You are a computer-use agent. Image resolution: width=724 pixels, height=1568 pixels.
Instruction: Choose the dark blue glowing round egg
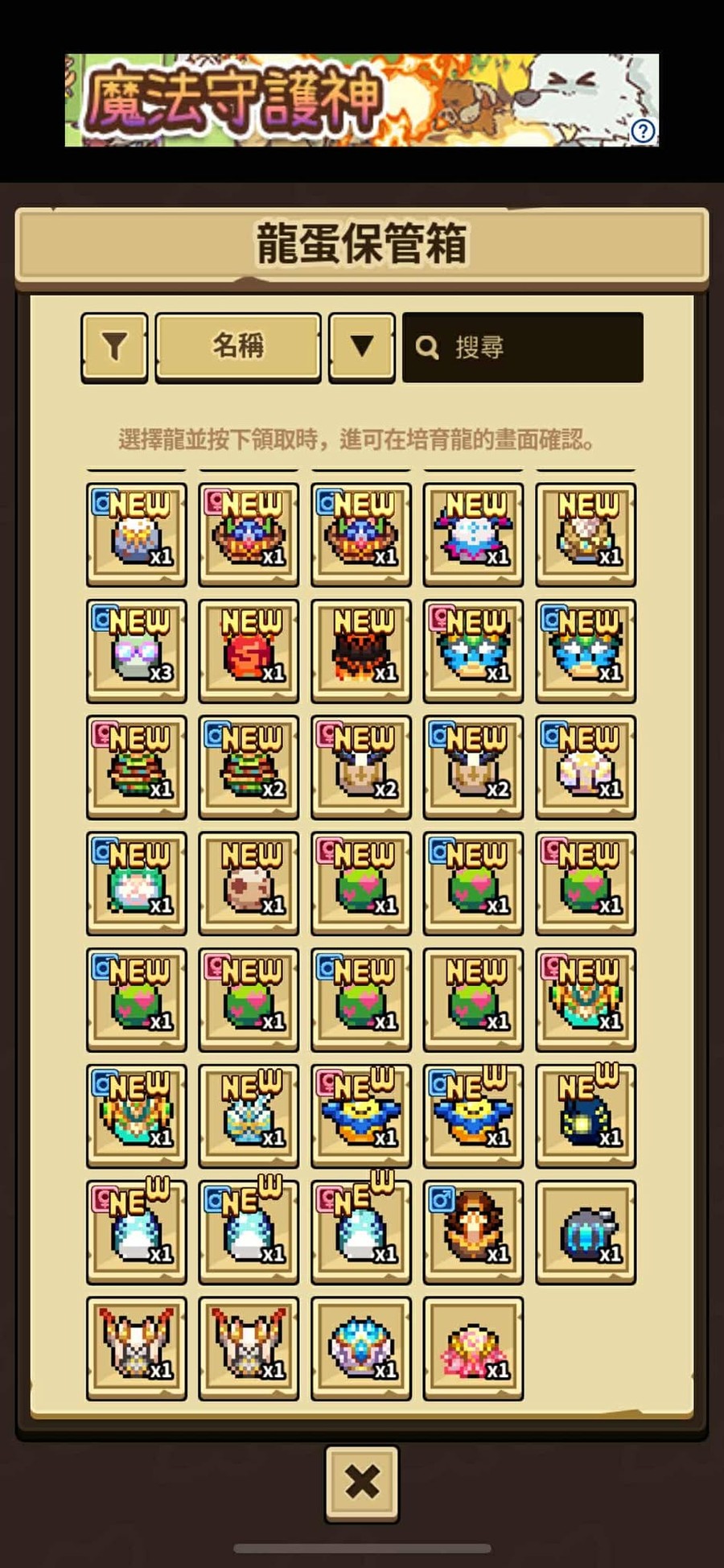(x=586, y=1232)
